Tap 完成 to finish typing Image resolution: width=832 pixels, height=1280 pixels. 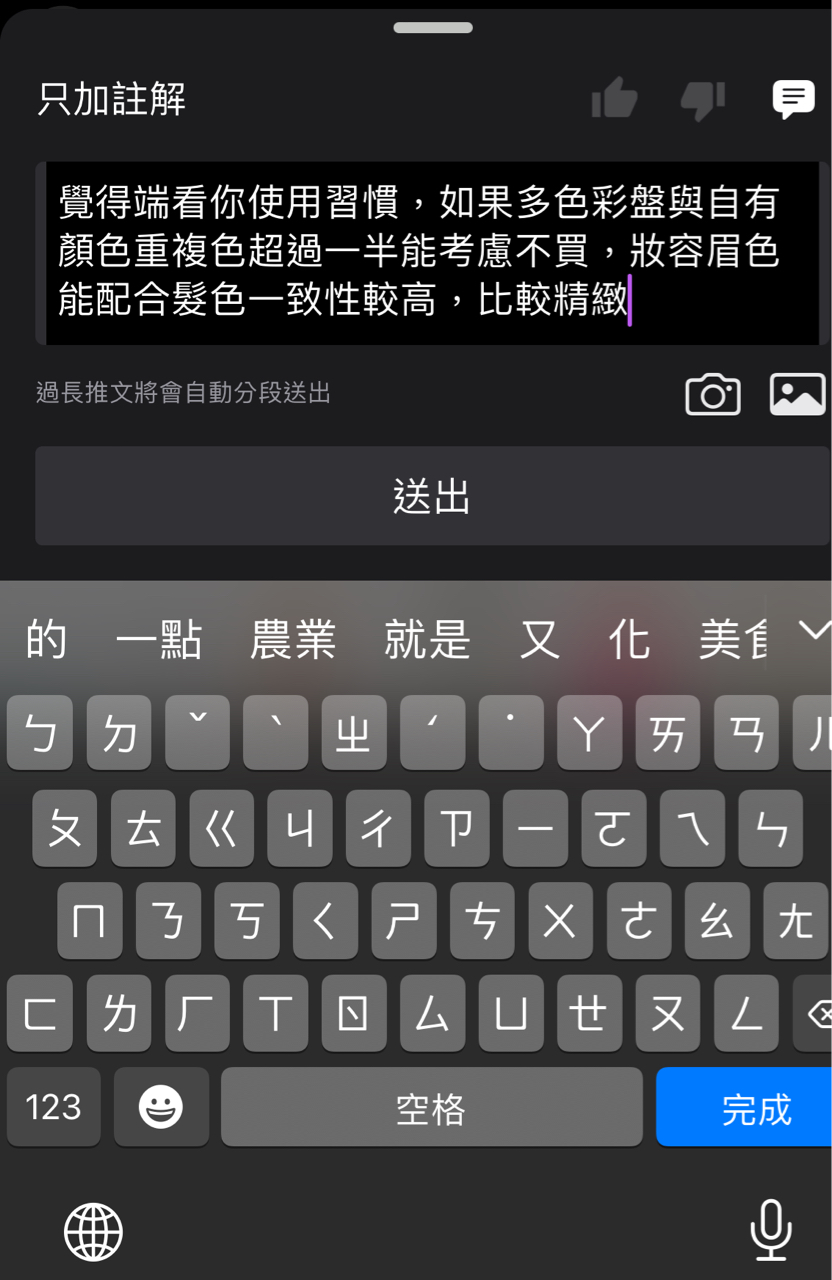click(756, 1107)
